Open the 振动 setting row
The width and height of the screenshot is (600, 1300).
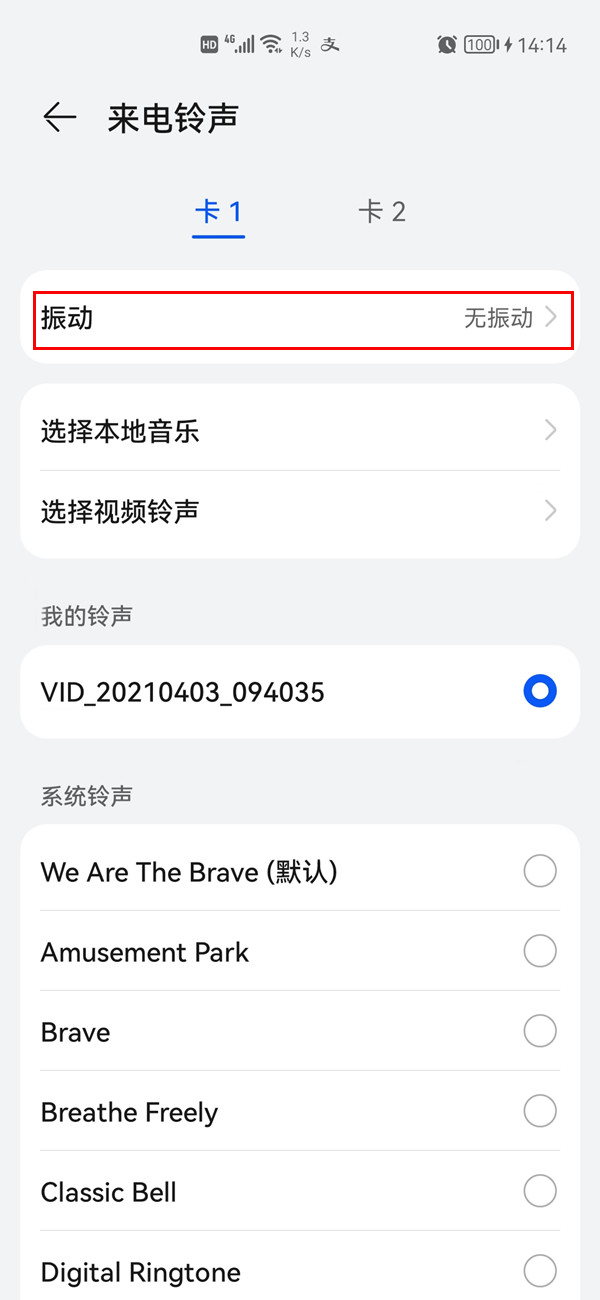(x=300, y=318)
